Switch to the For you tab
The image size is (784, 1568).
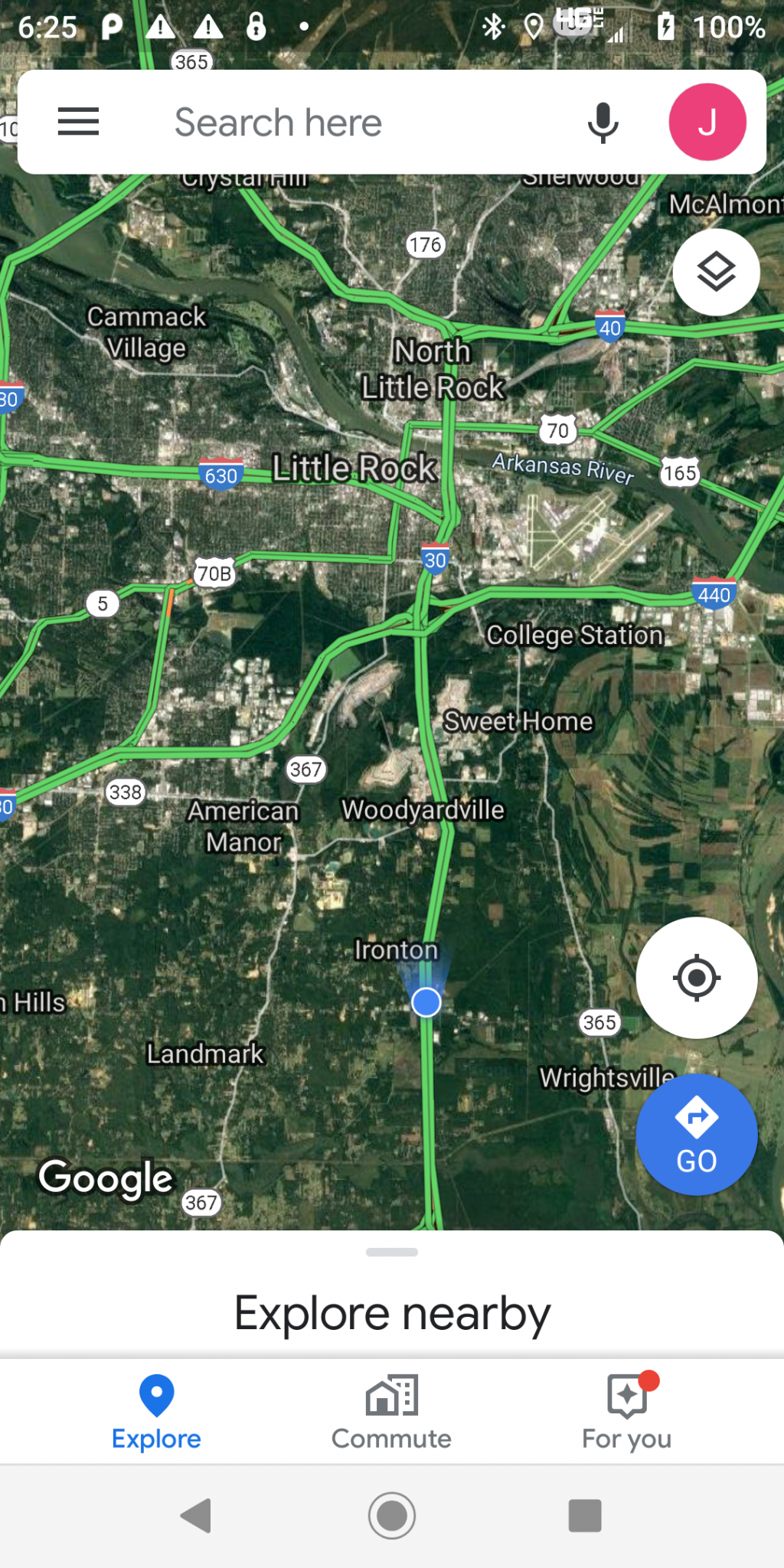[x=626, y=1413]
